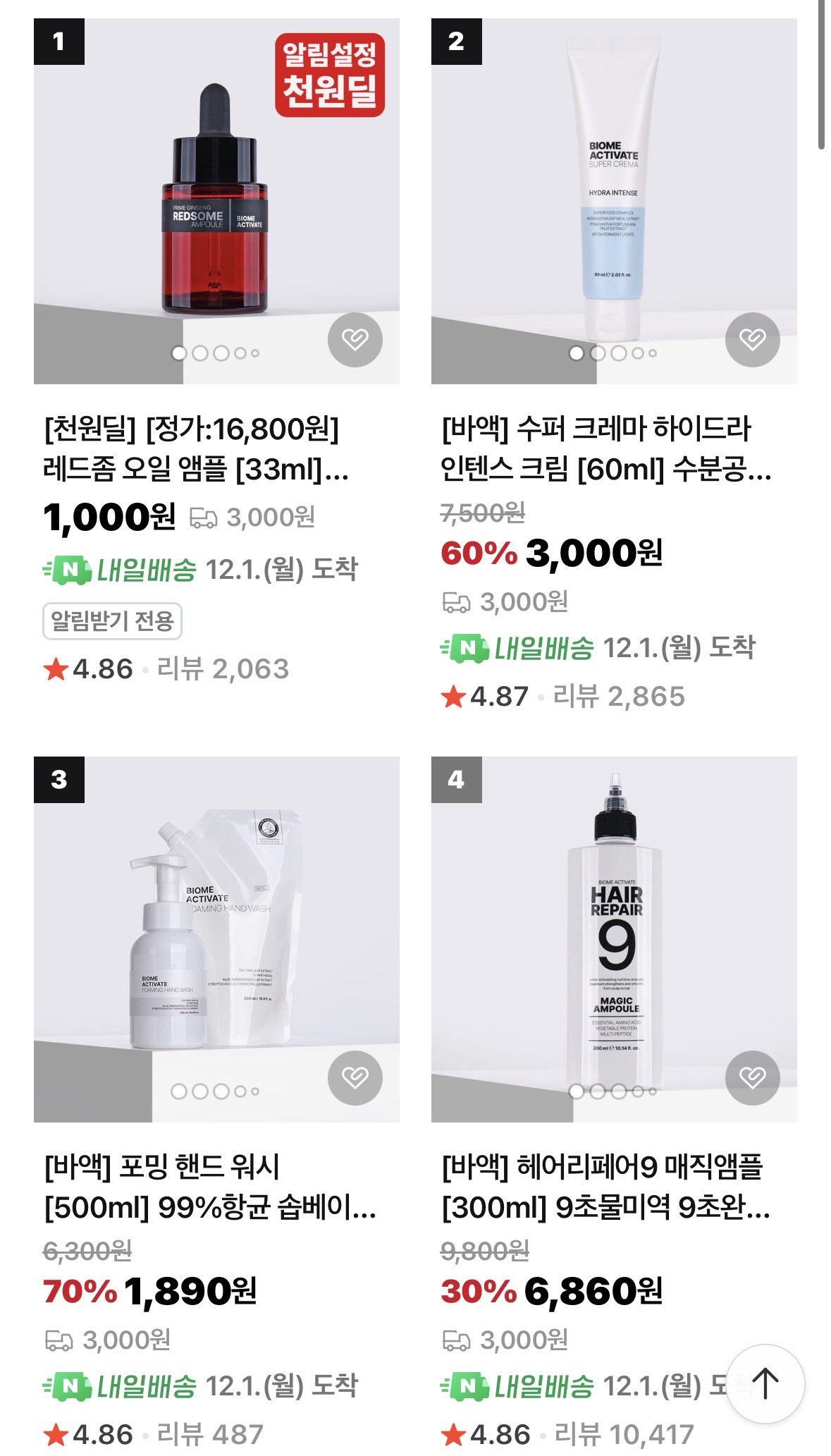Add the Super Crema cream to wishlist
Image resolution: width=831 pixels, height=1456 pixels.
click(752, 340)
